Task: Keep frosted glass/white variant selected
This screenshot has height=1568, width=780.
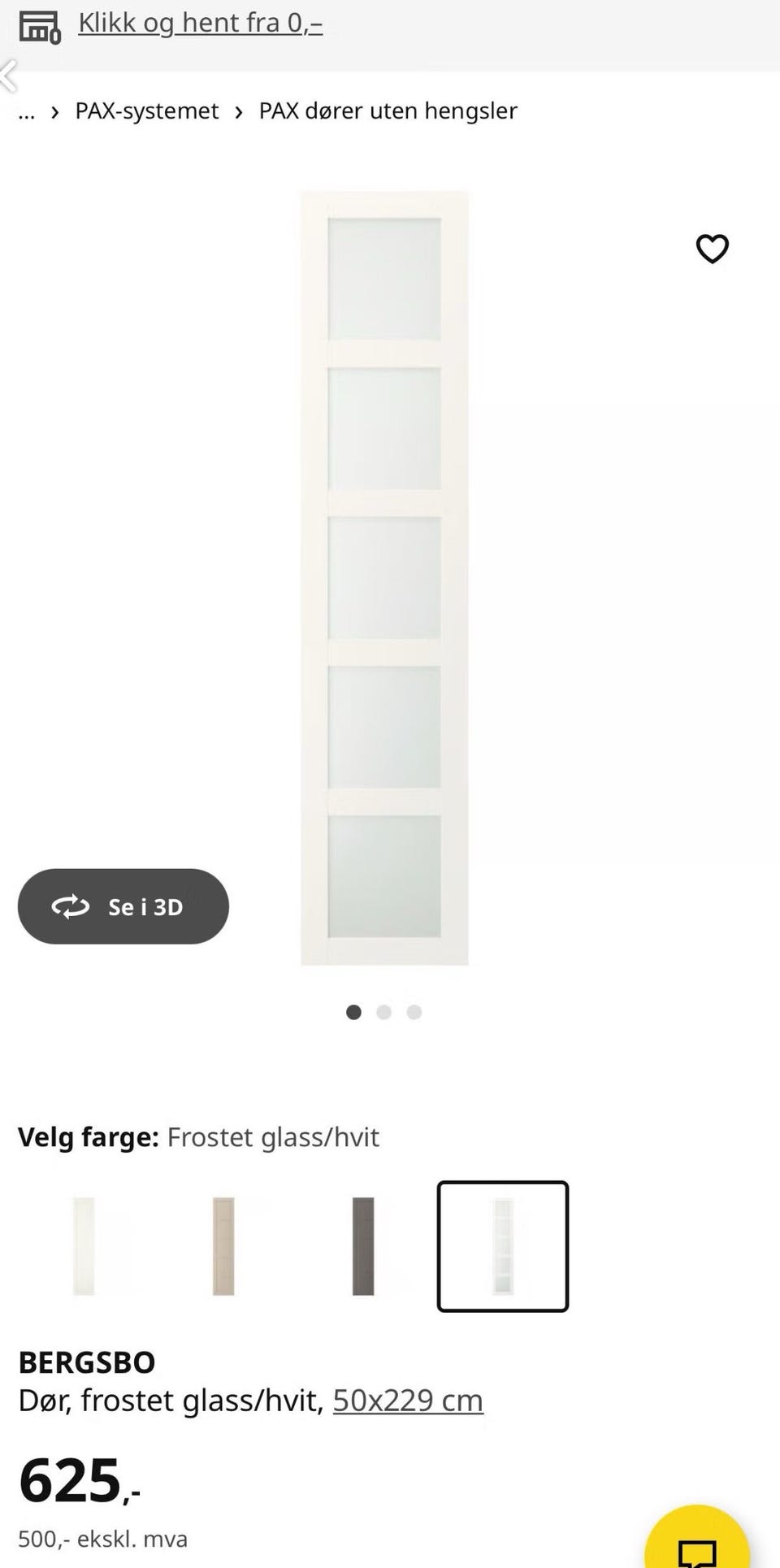Action: point(502,1246)
